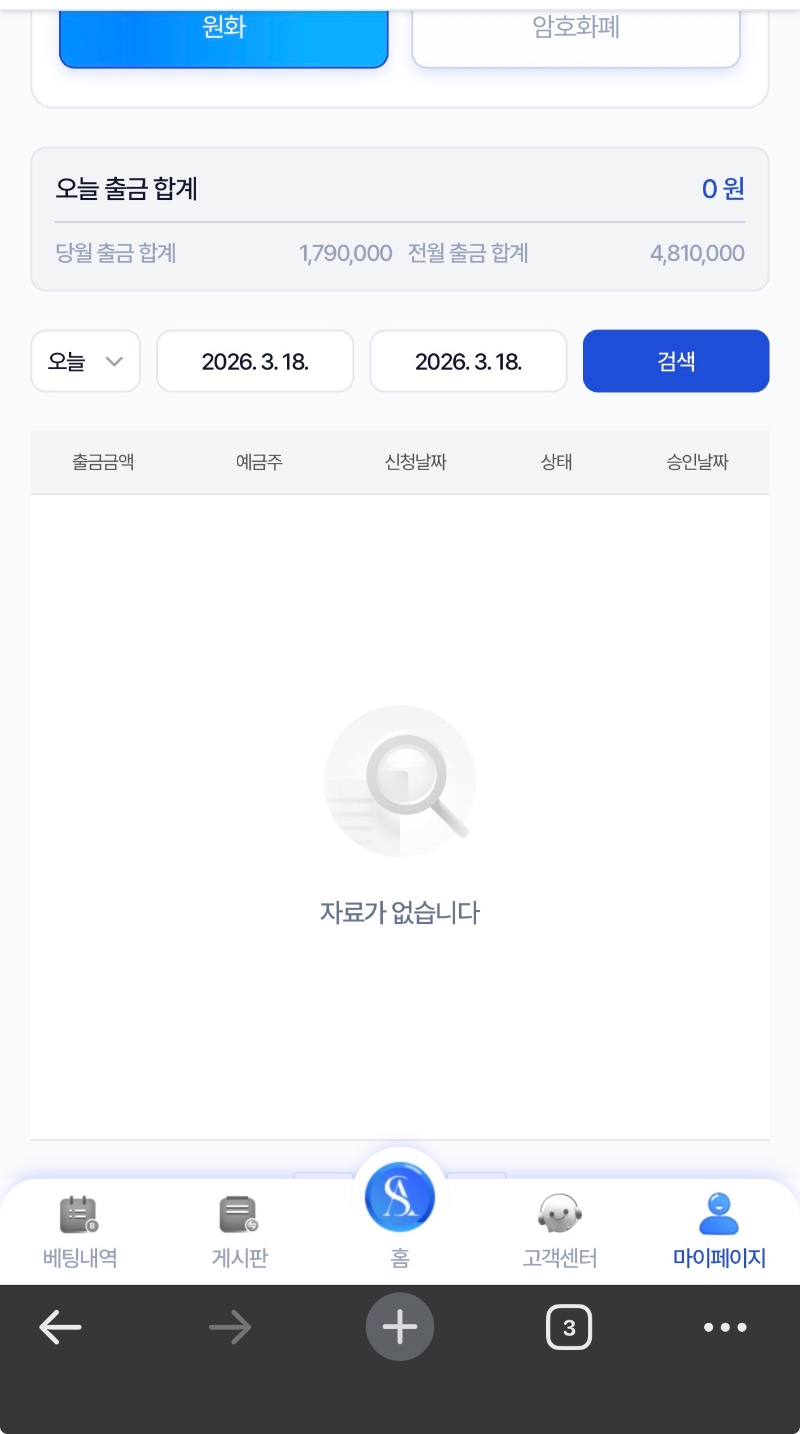Viewport: 800px width, 1434px height.
Task: Tap the 검색 search button
Action: 676,361
